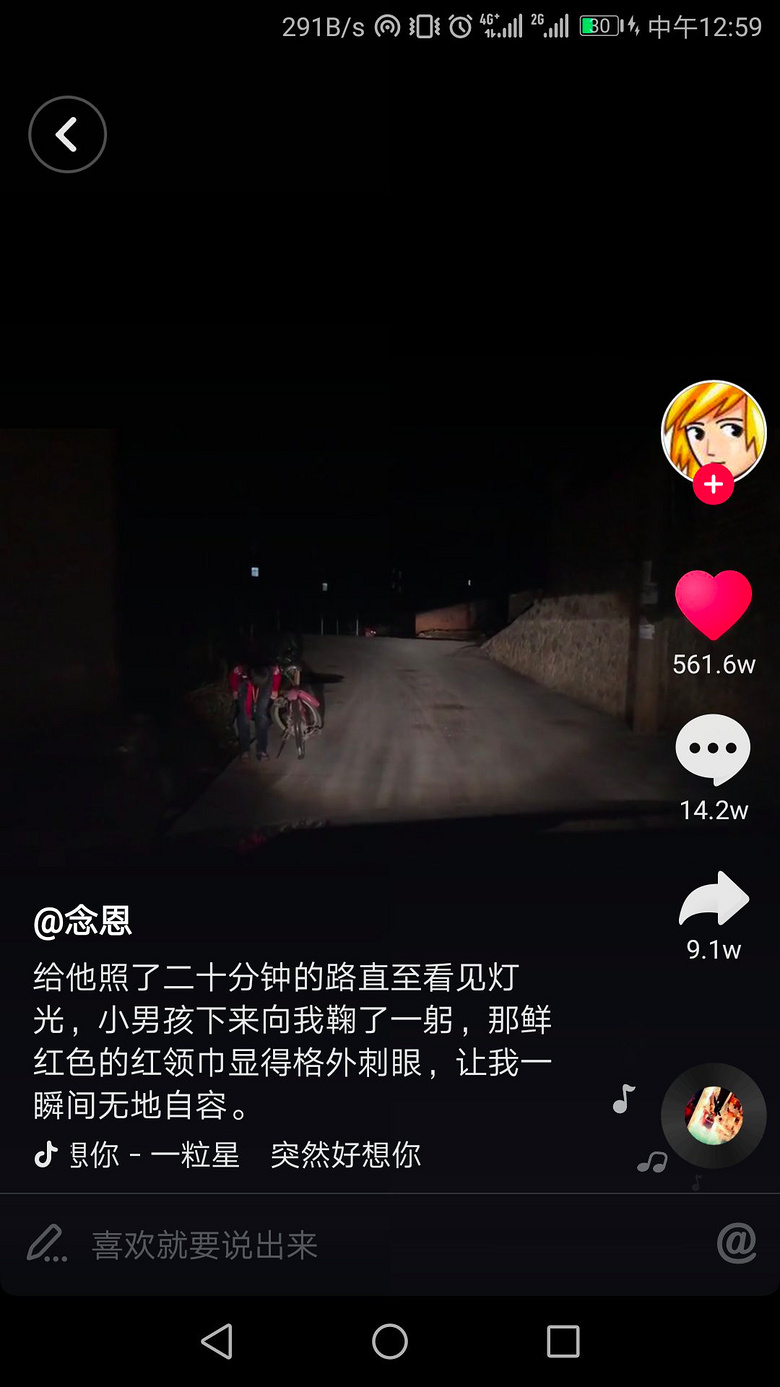Open @念恩 username profile
This screenshot has height=1387, width=780.
[83, 920]
